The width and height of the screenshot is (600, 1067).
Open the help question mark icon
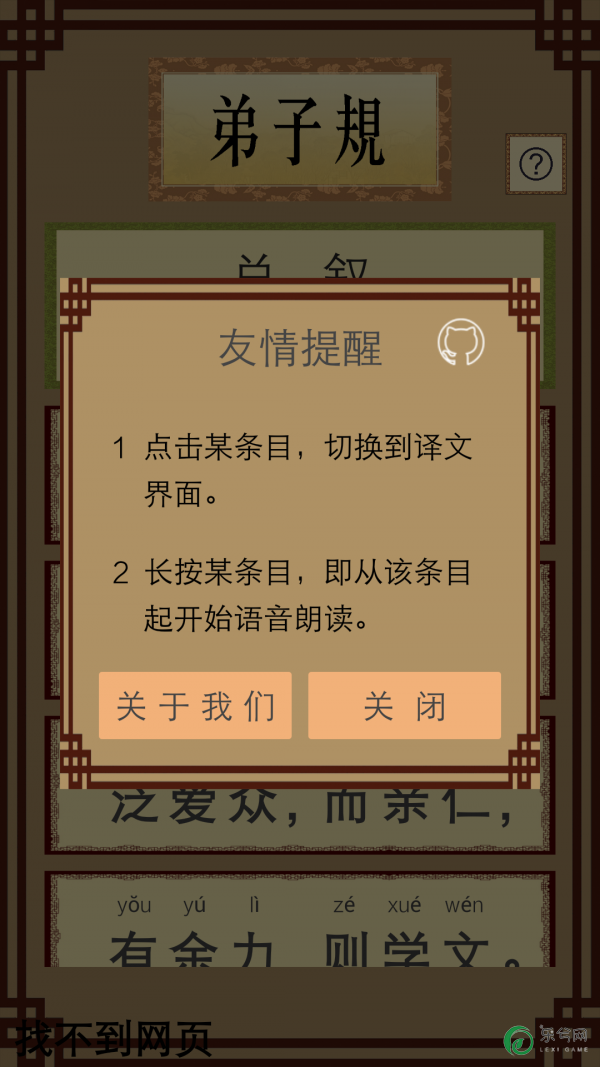click(536, 164)
